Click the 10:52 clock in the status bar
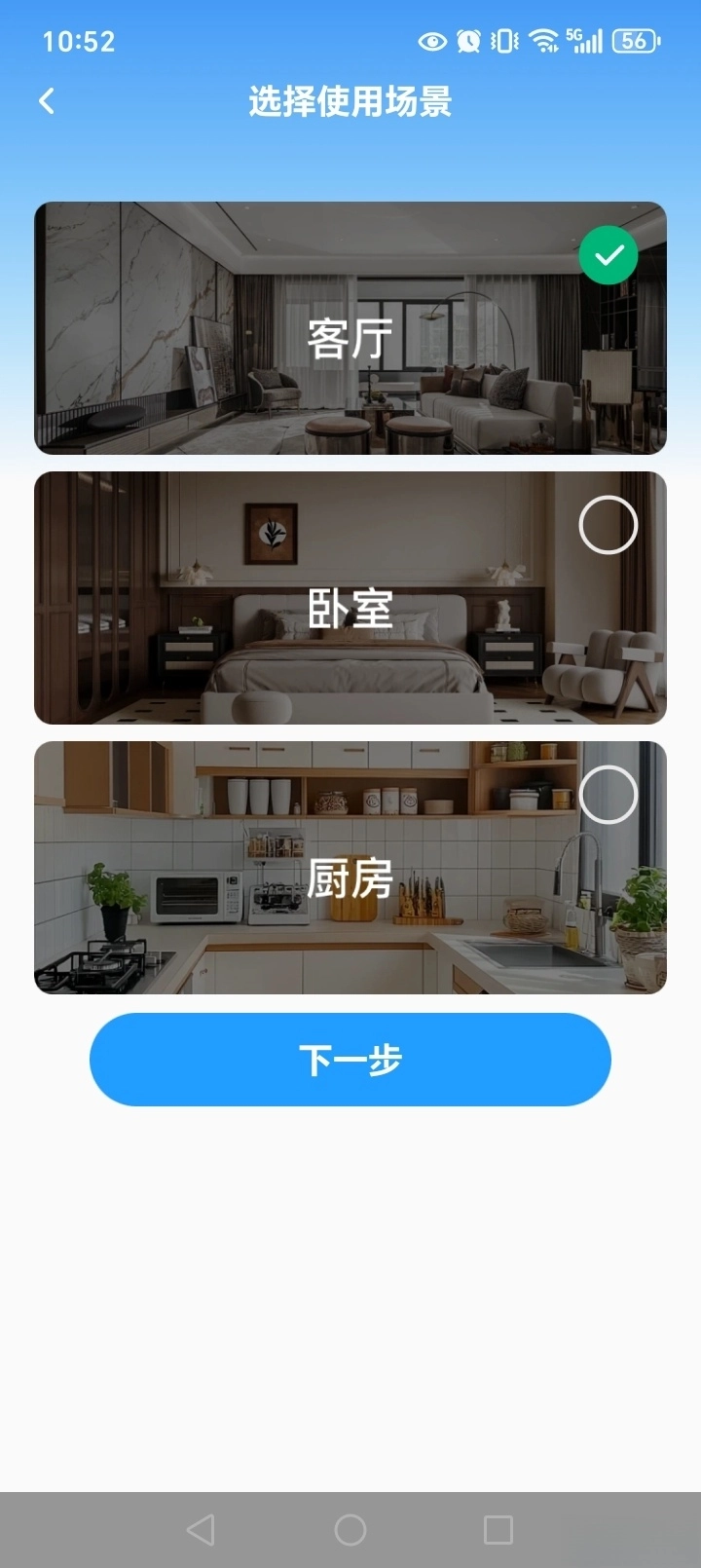 click(x=81, y=41)
